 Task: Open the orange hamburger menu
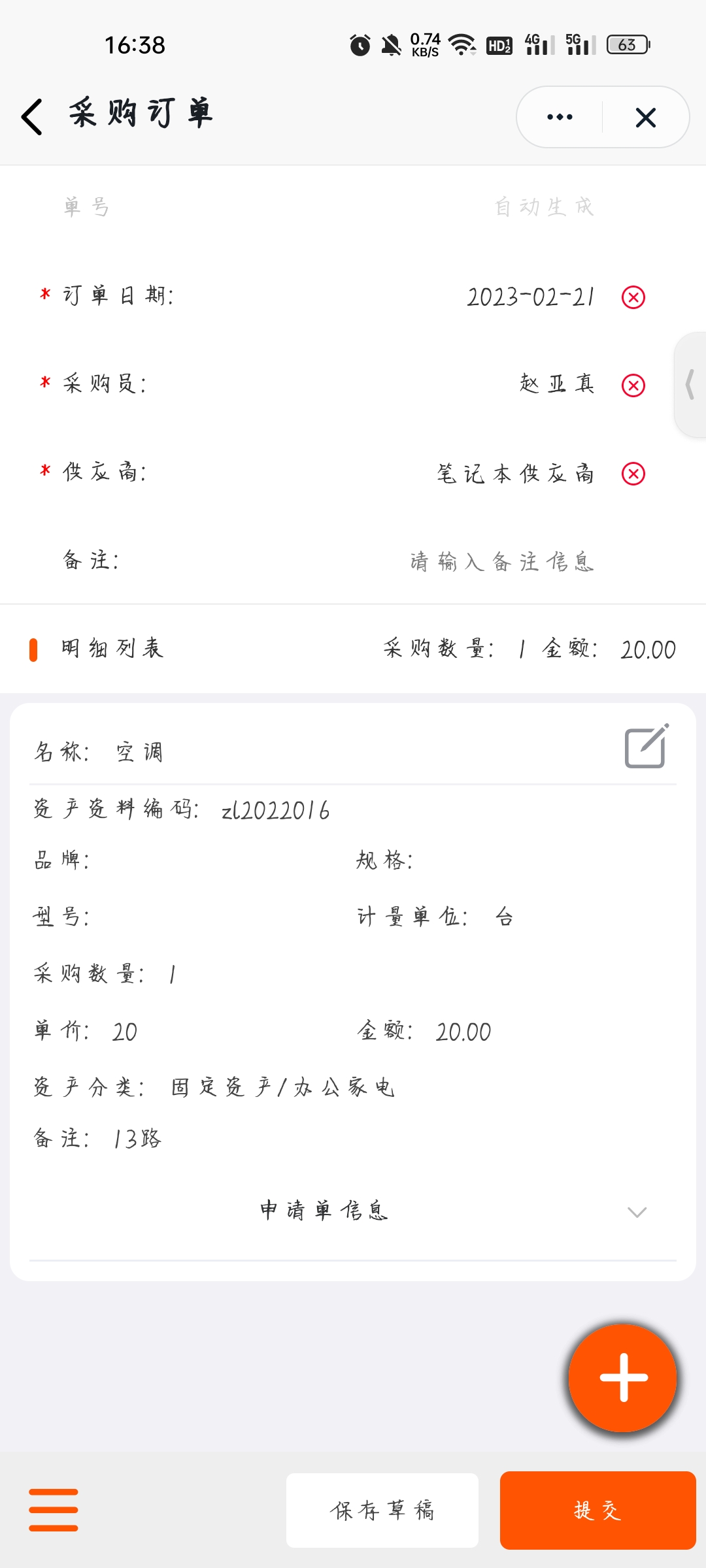coord(54,1510)
